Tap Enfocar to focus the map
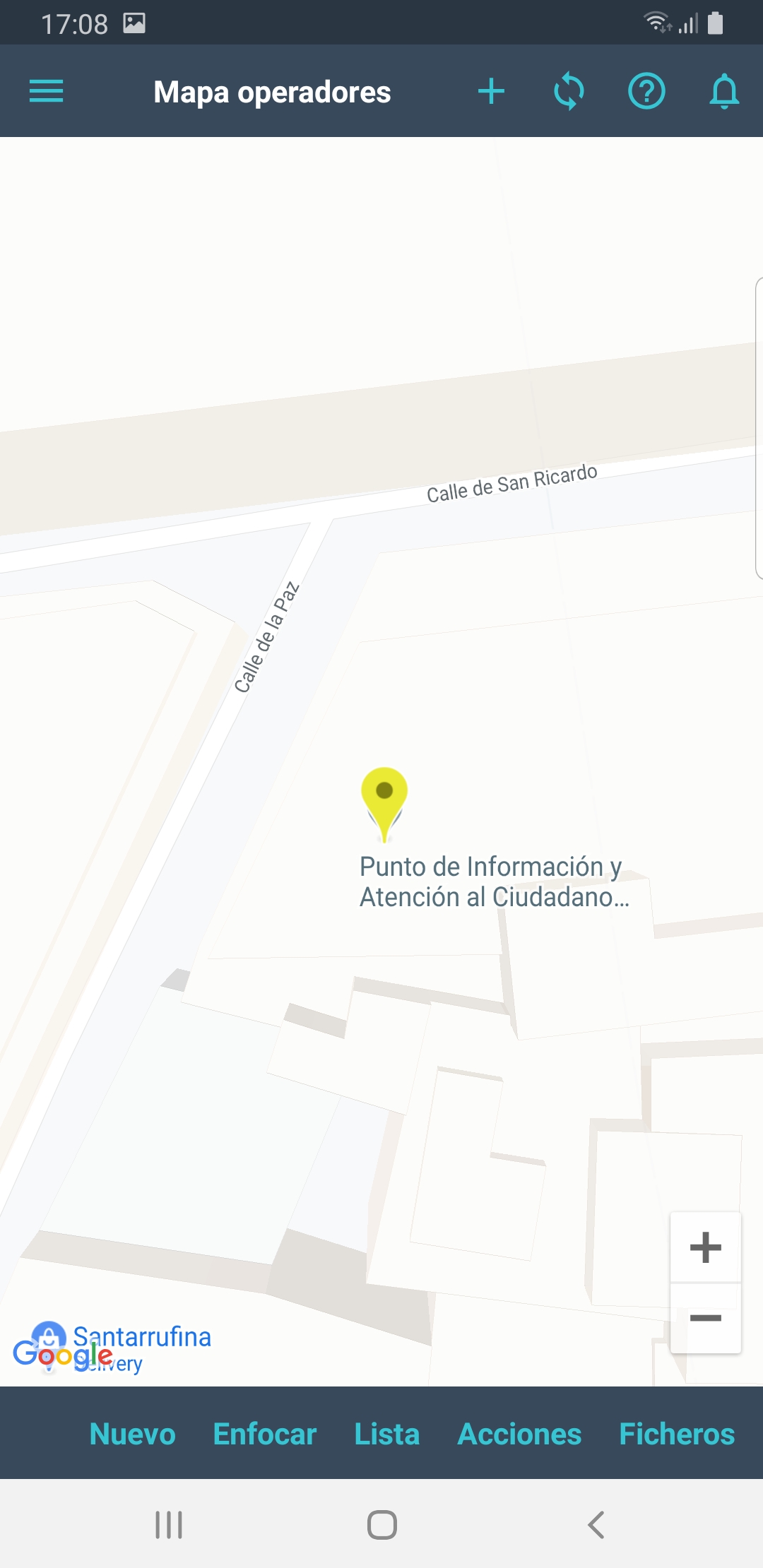Screen dimensions: 763x1568 (265, 1434)
